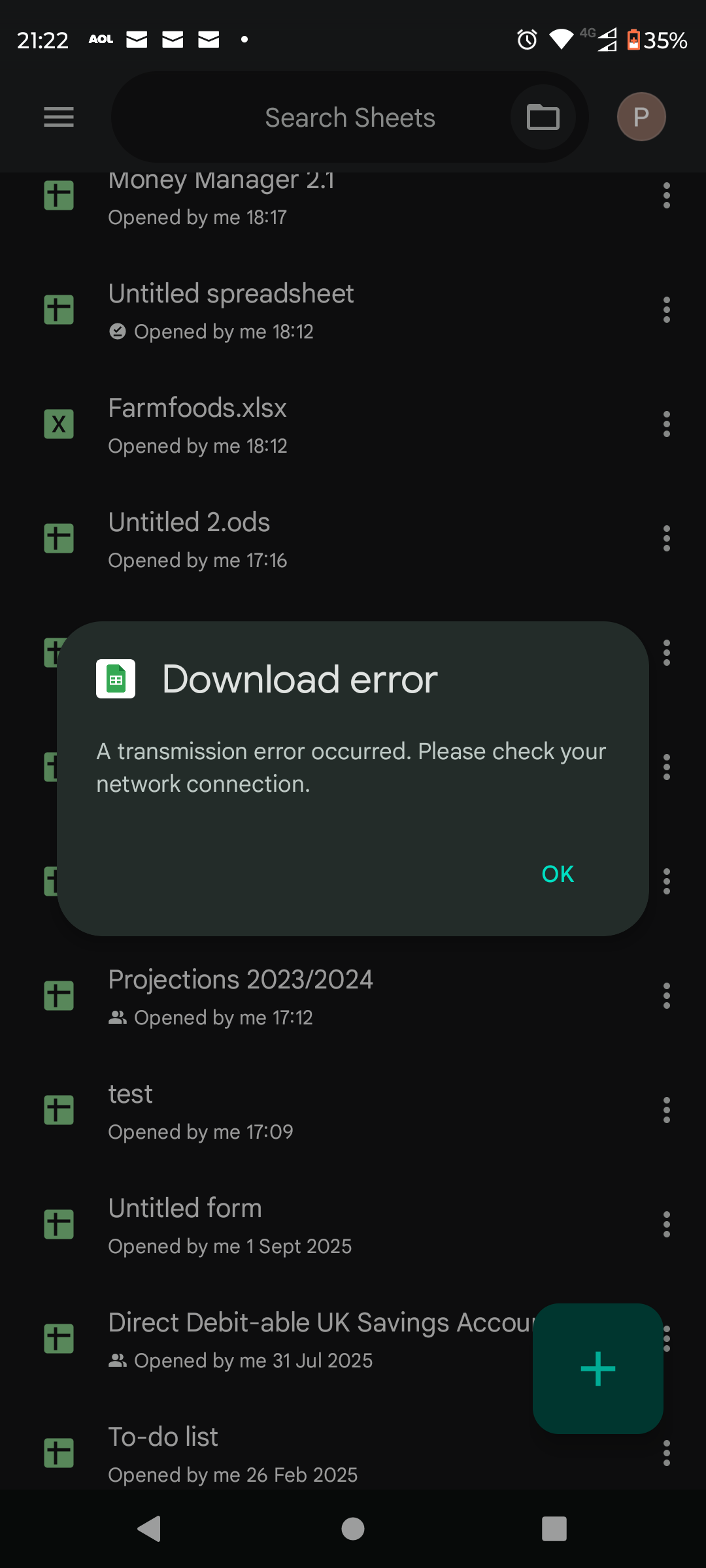Tap the Sheets icon next to test

coord(58,1110)
